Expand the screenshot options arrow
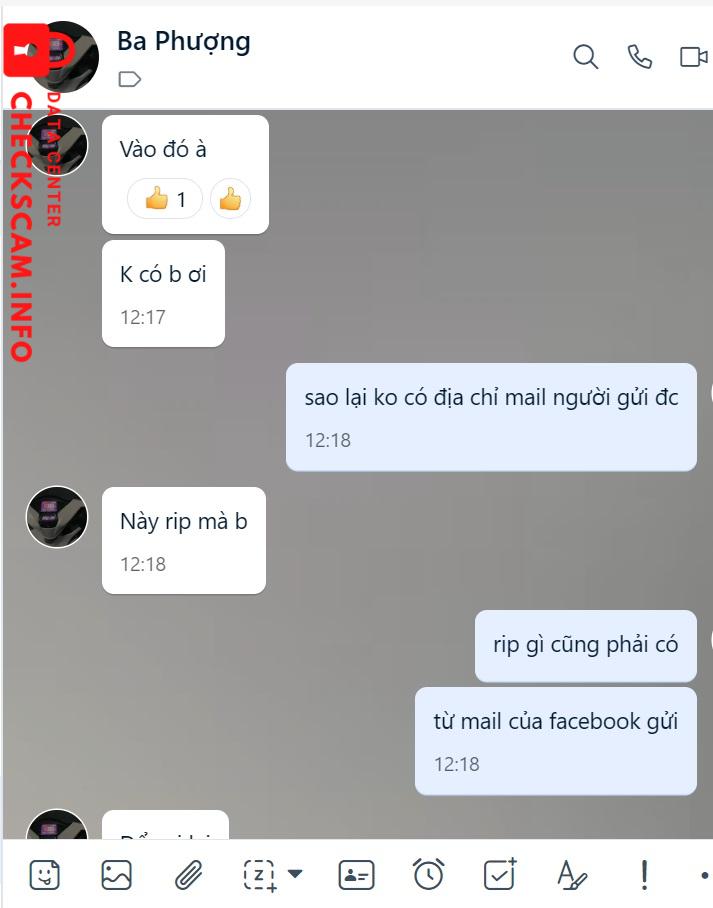The image size is (713, 908). point(295,874)
